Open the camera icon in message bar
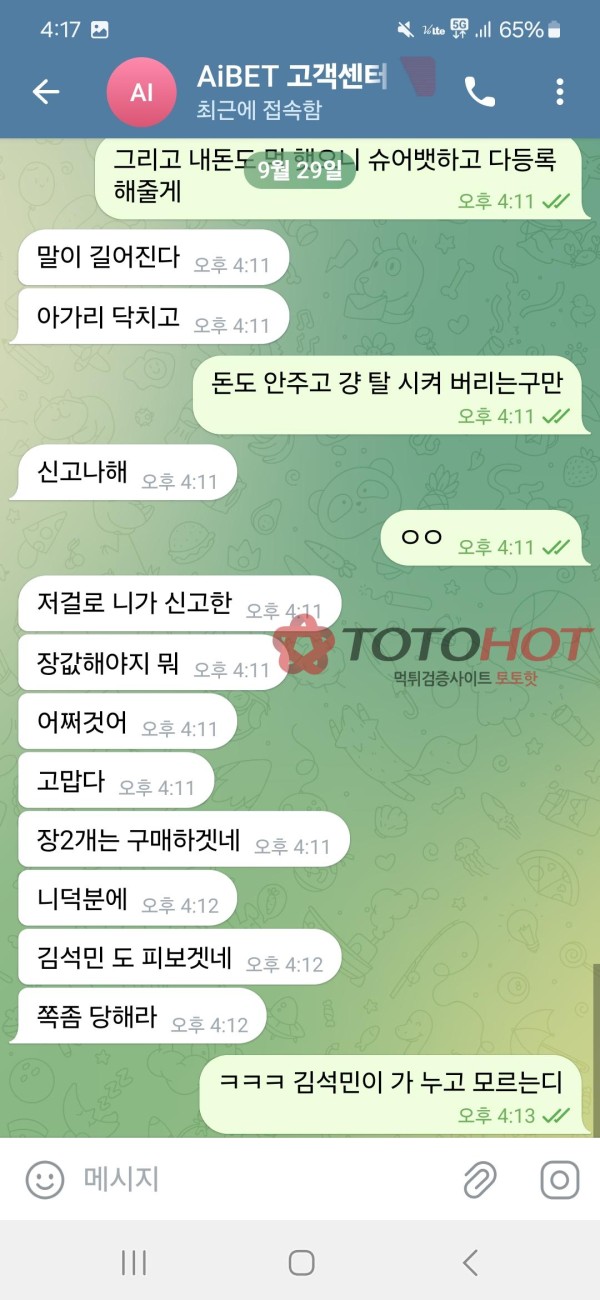Image resolution: width=600 pixels, height=1300 pixels. click(559, 1180)
